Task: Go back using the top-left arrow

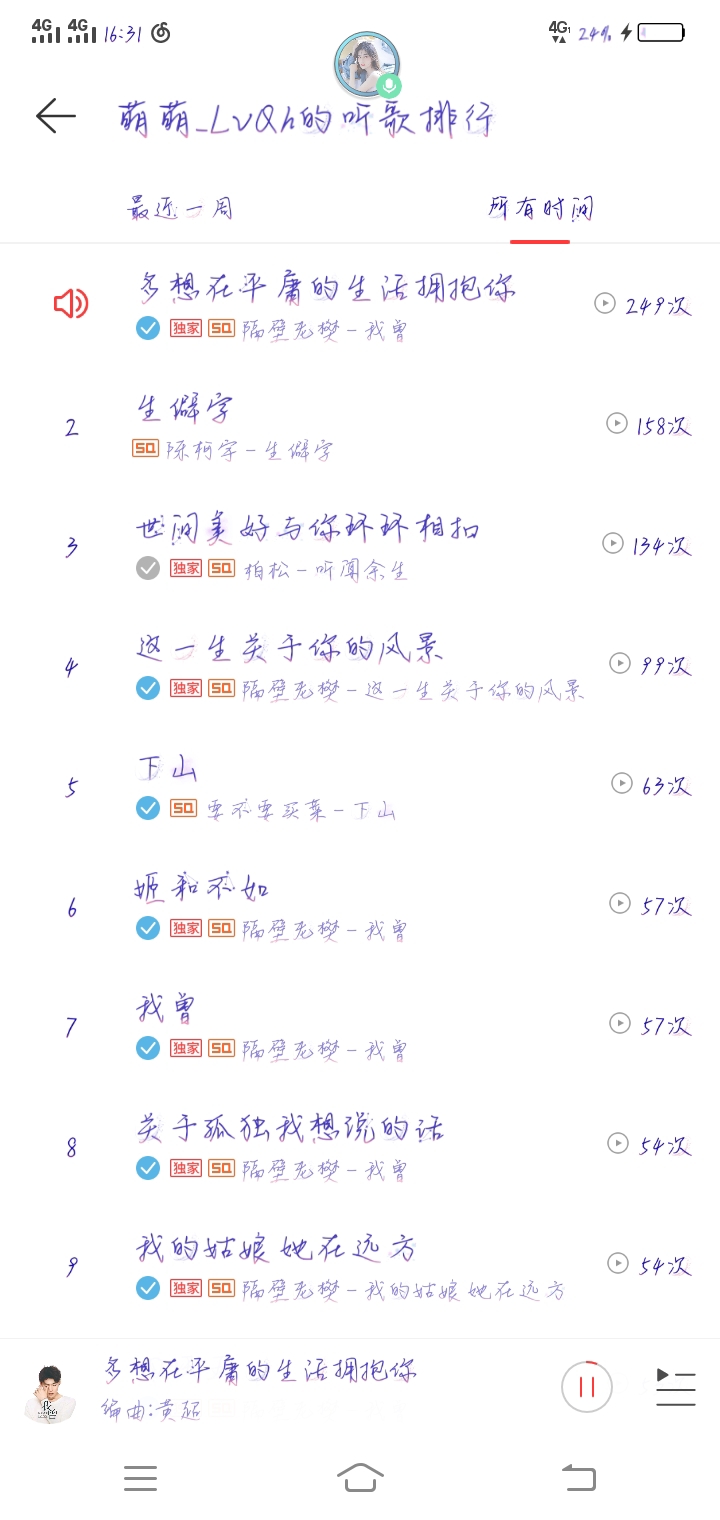Action: [56, 116]
